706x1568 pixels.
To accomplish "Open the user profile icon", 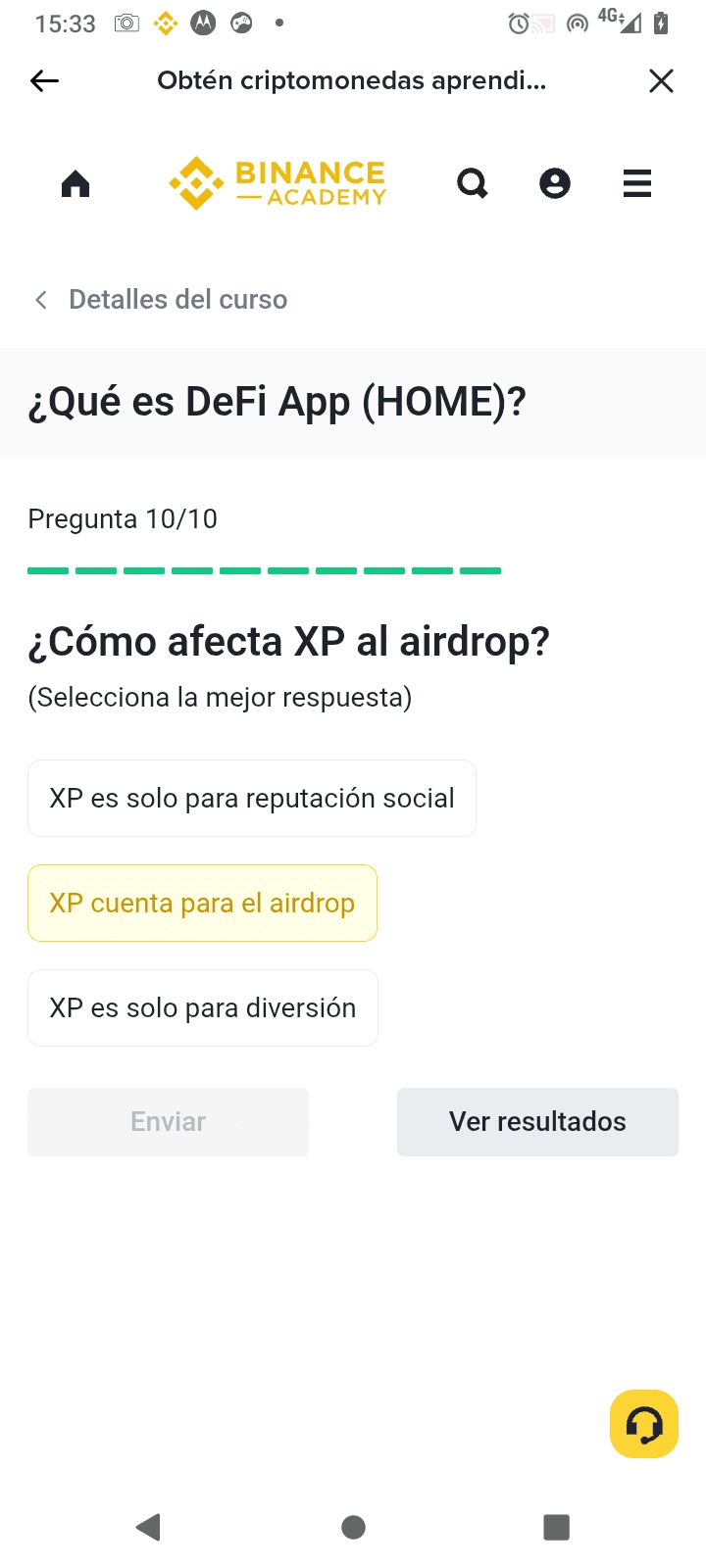I will tap(555, 183).
